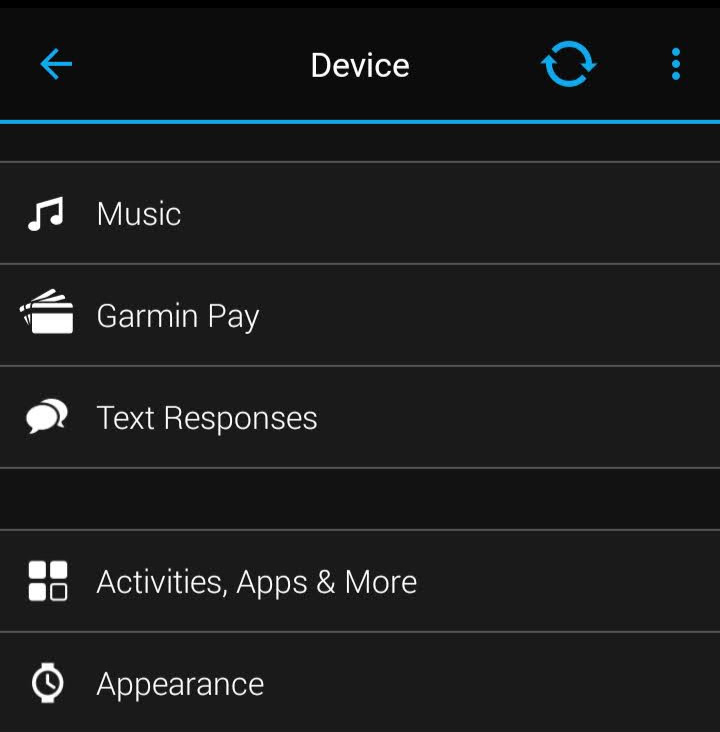This screenshot has height=732, width=720.
Task: Tap the Device title in the header
Action: [360, 64]
